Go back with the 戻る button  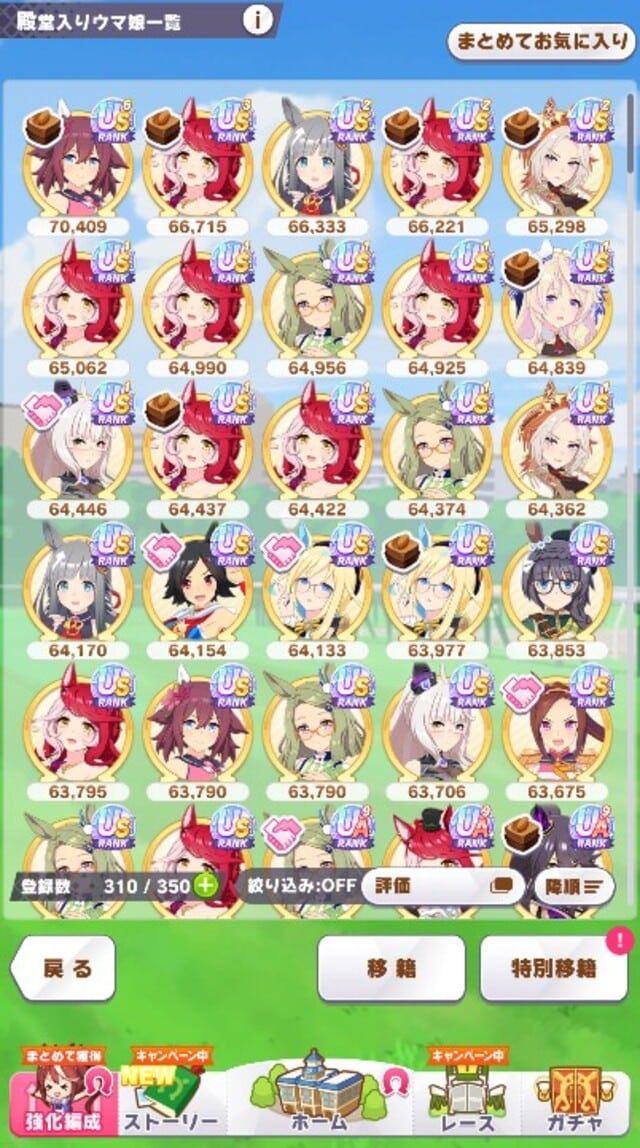[64, 968]
